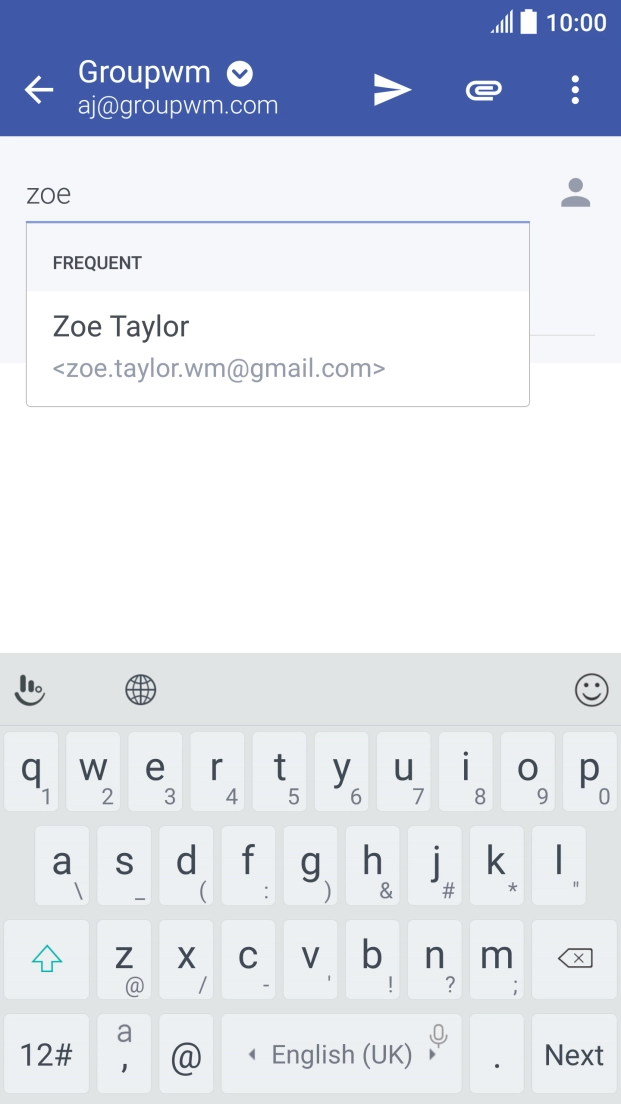Expand the Groupwm account dropdown
The width and height of the screenshot is (621, 1104).
(240, 73)
